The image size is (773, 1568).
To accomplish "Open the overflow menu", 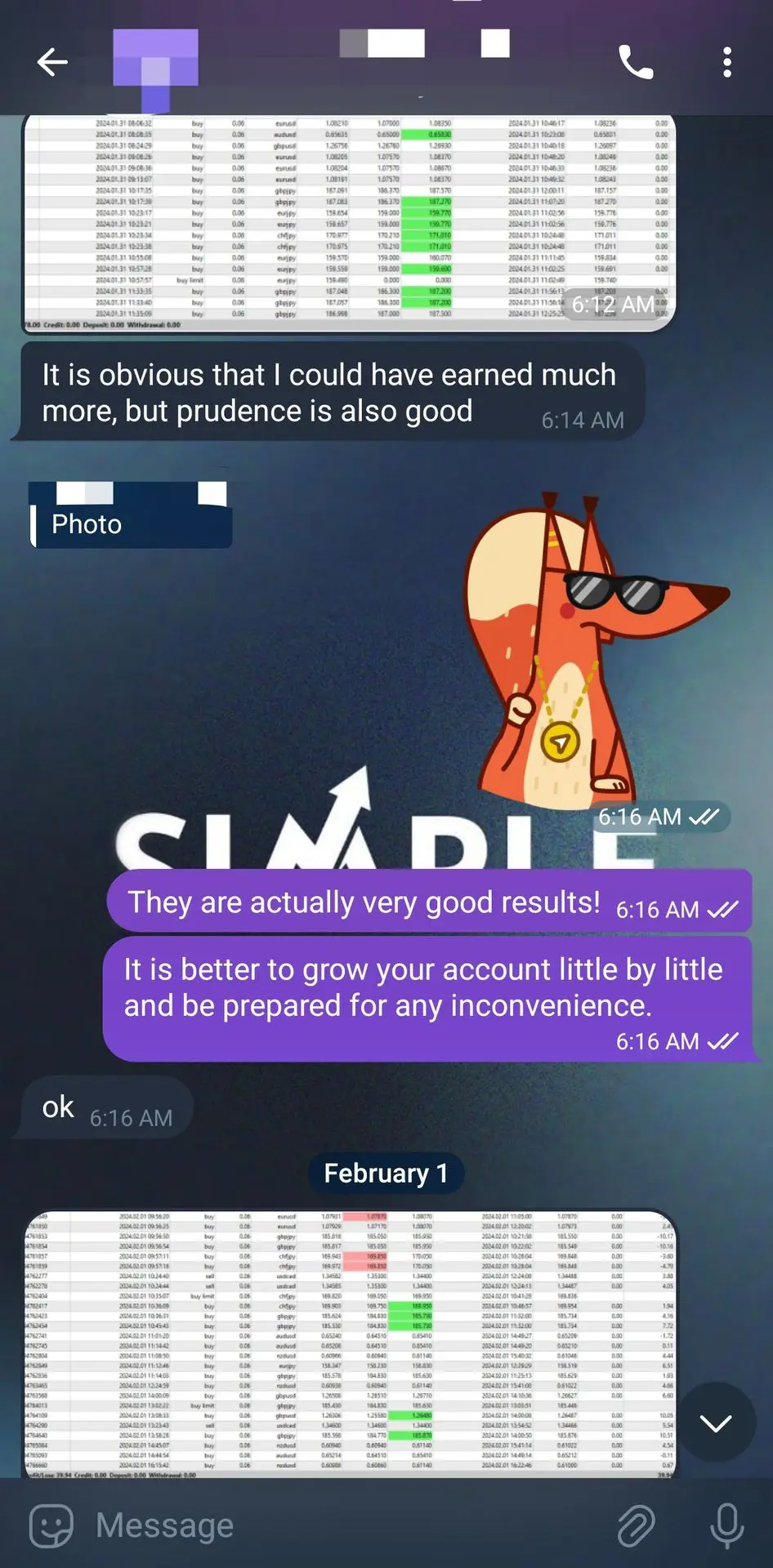I will click(x=726, y=62).
